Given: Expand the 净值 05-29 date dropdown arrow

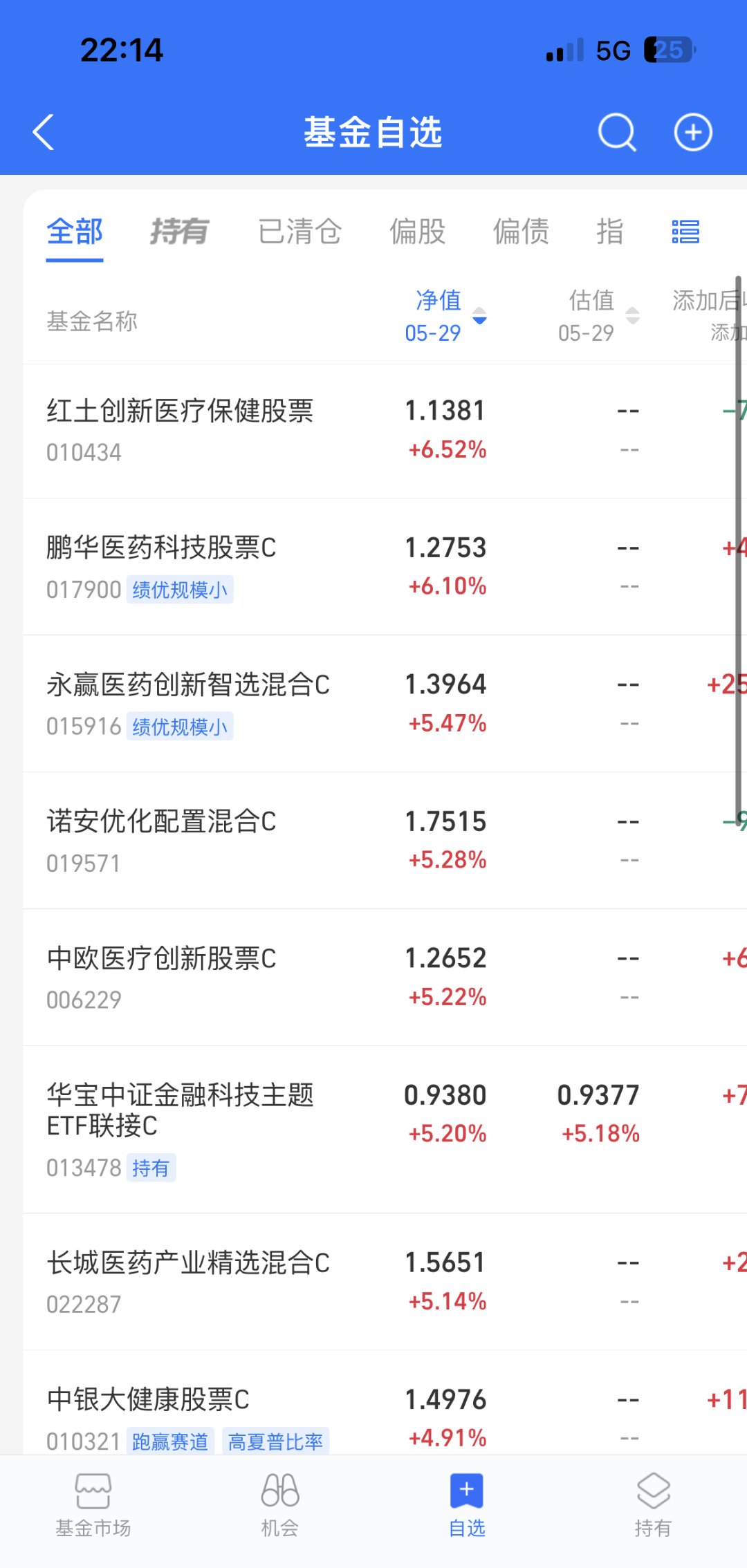Looking at the screenshot, I should 479,319.
